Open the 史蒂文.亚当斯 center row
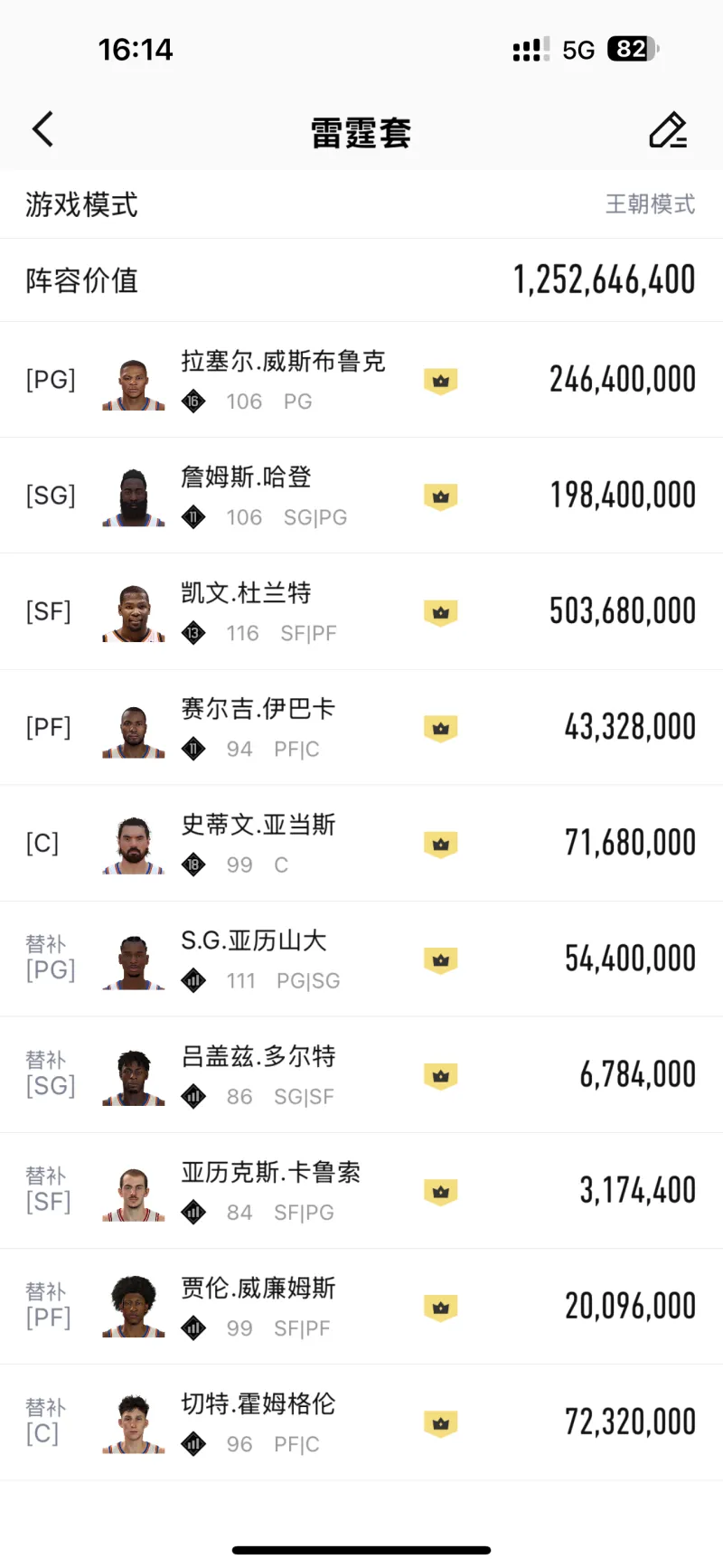 361,843
